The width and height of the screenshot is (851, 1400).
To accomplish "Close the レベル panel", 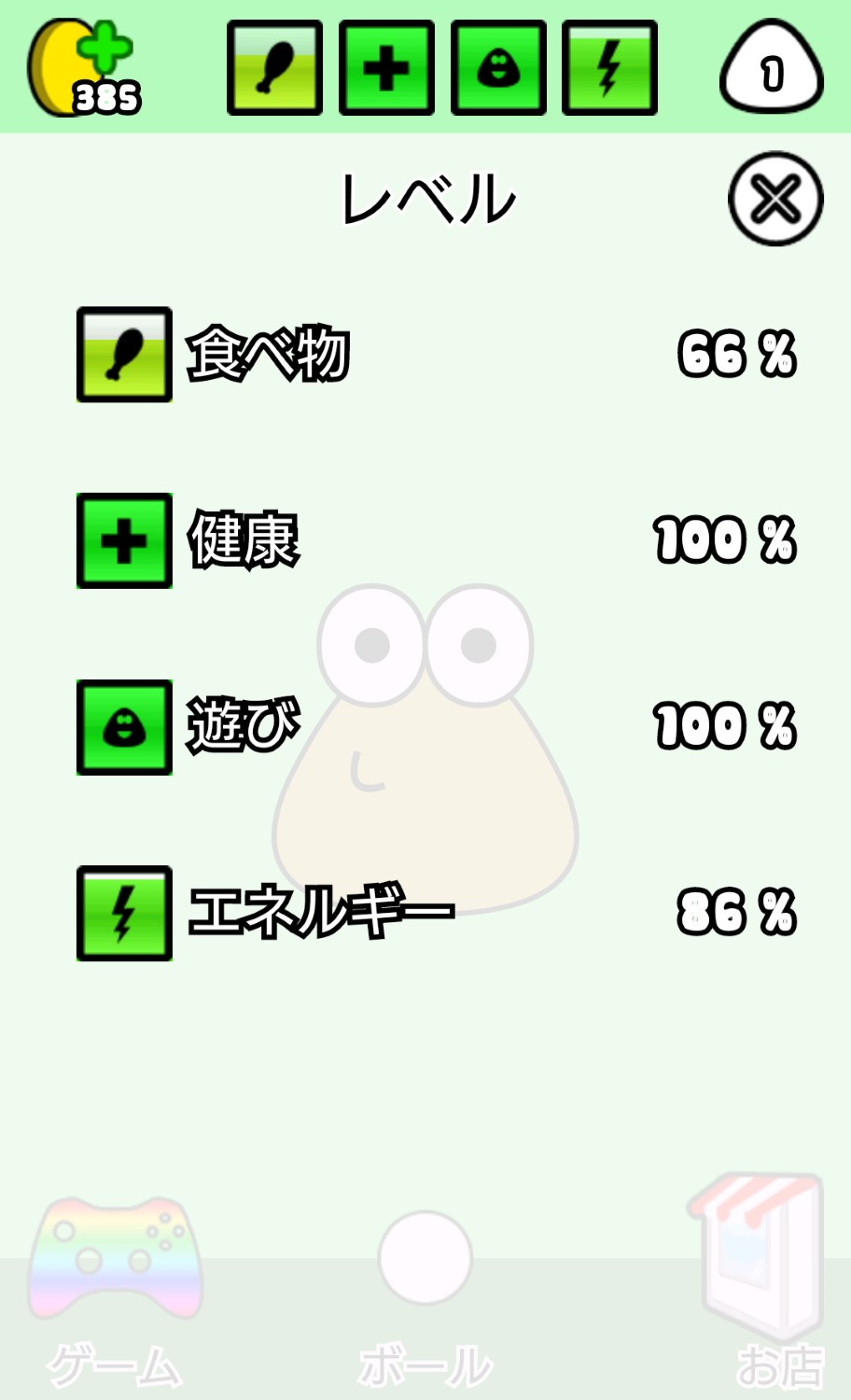I will [774, 199].
